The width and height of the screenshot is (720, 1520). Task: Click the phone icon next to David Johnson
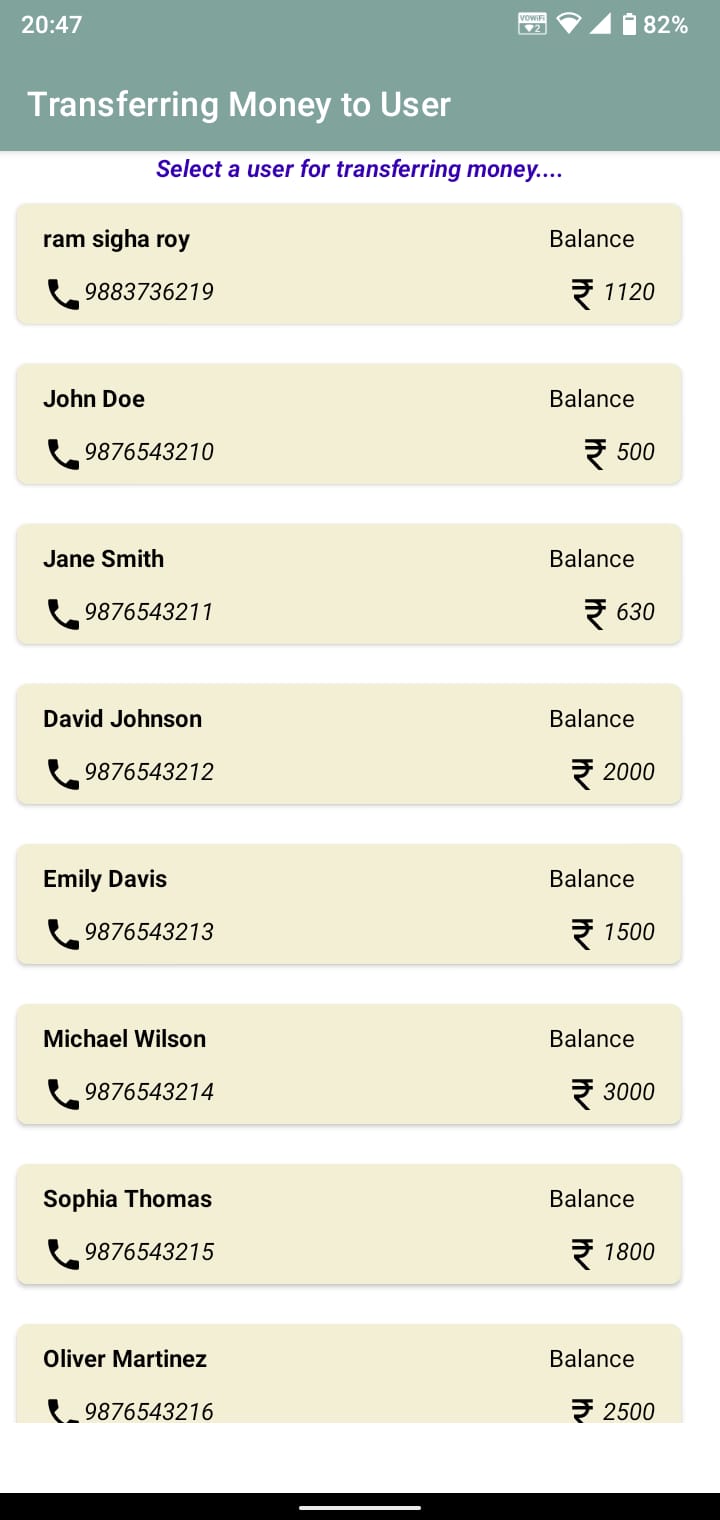pyautogui.click(x=62, y=773)
